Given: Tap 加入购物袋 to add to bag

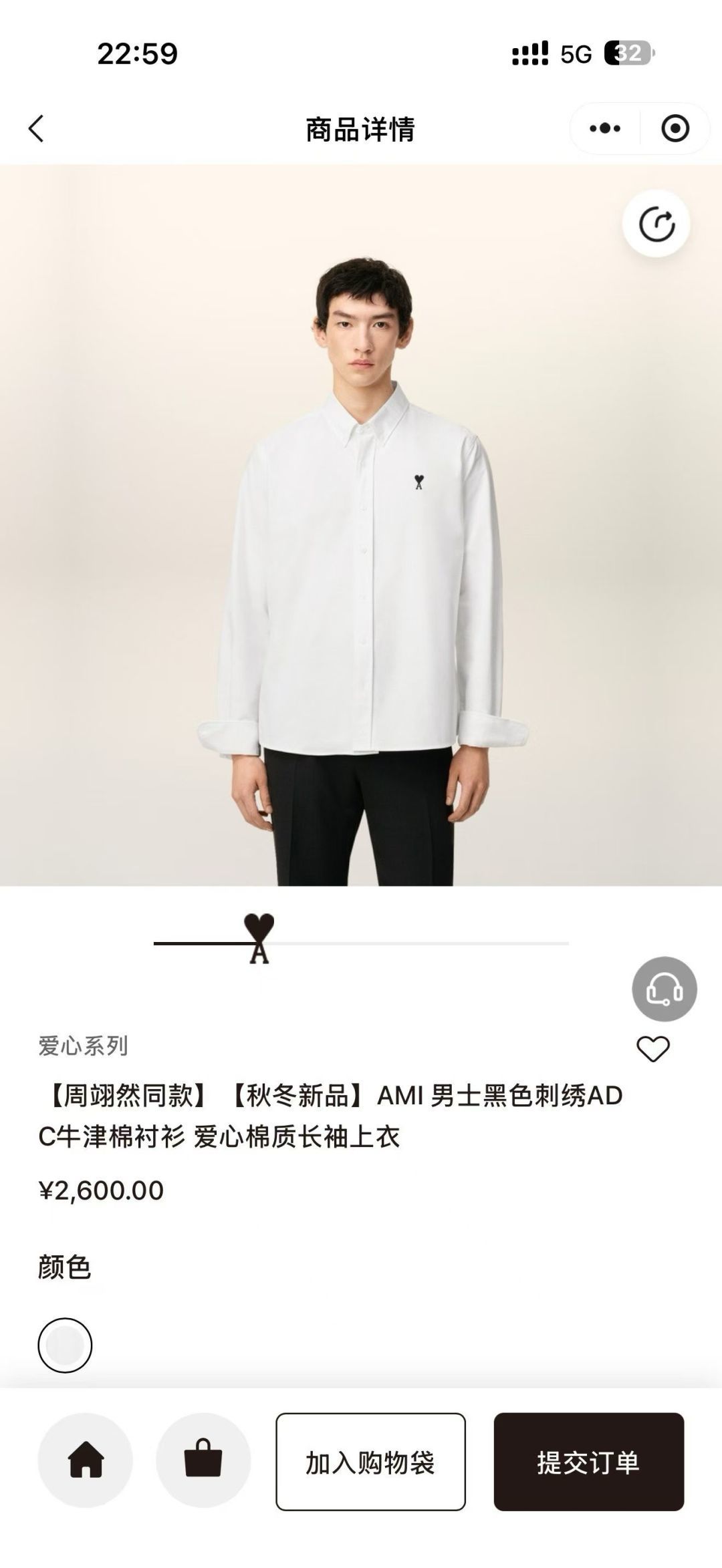Looking at the screenshot, I should tap(370, 1462).
